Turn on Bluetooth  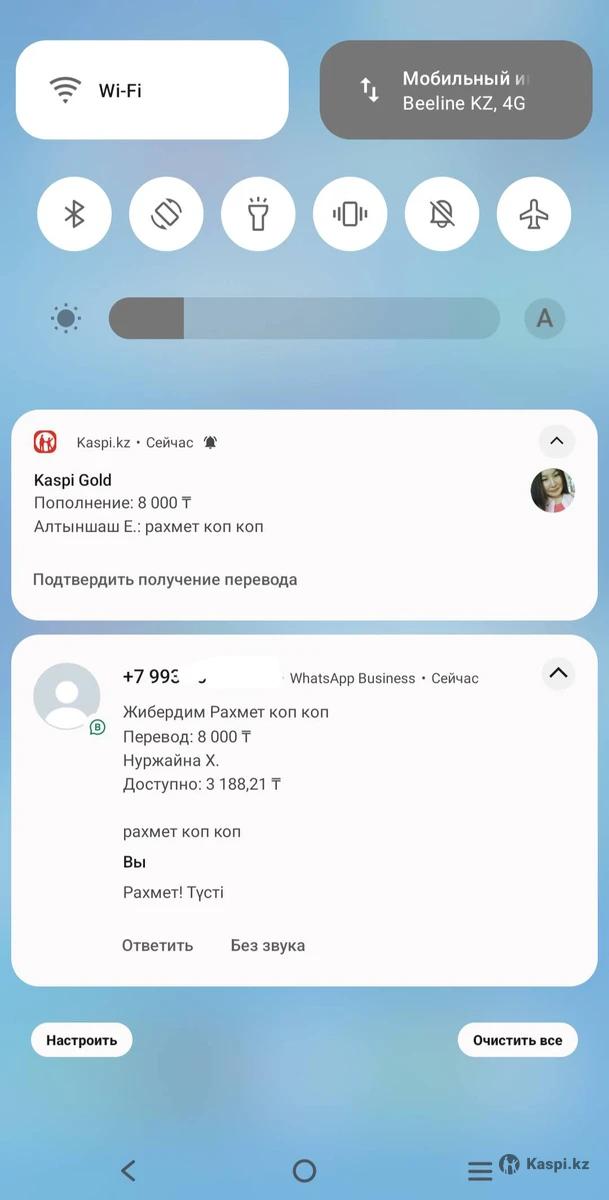74,214
